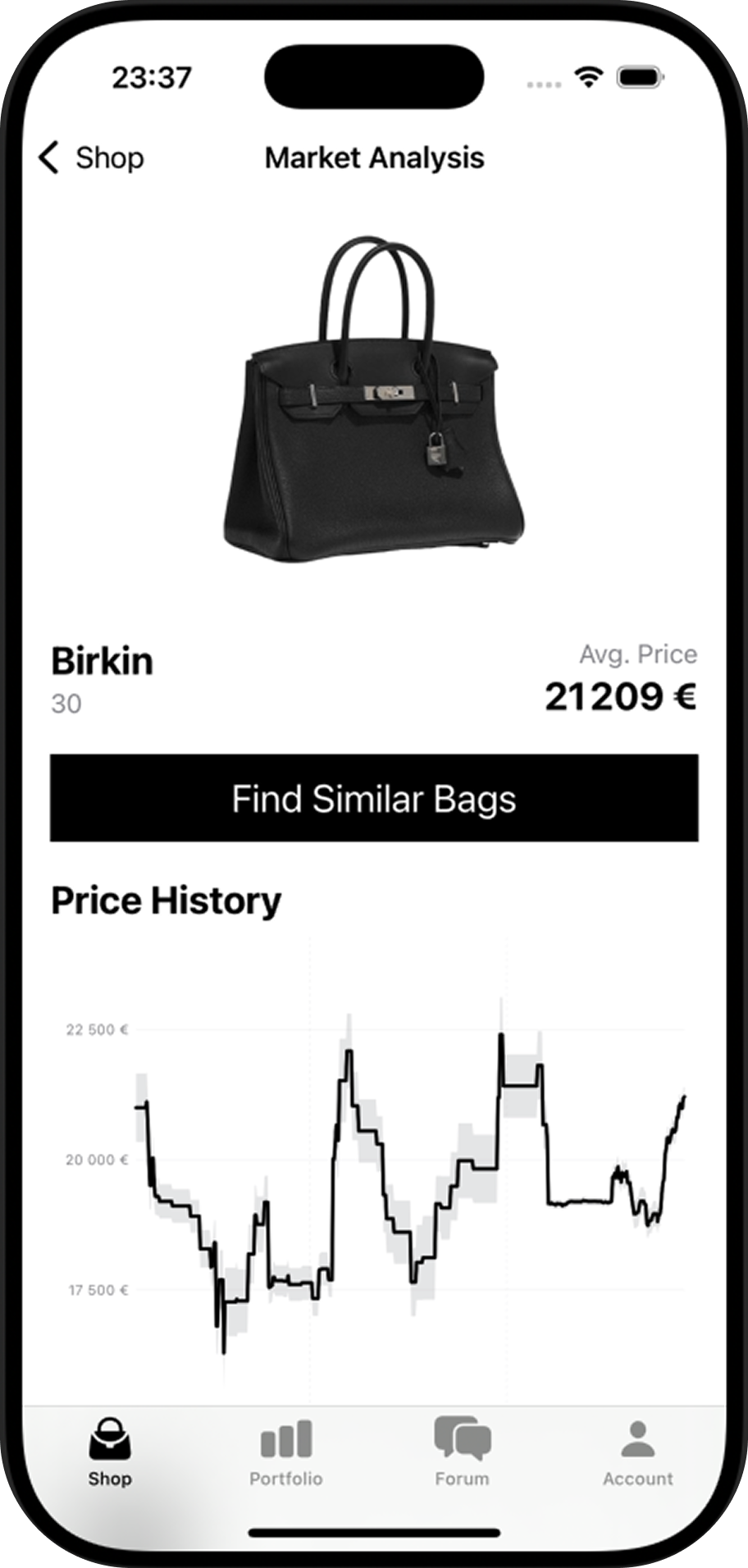
Task: Tap the Price History heading
Action: click(x=166, y=900)
